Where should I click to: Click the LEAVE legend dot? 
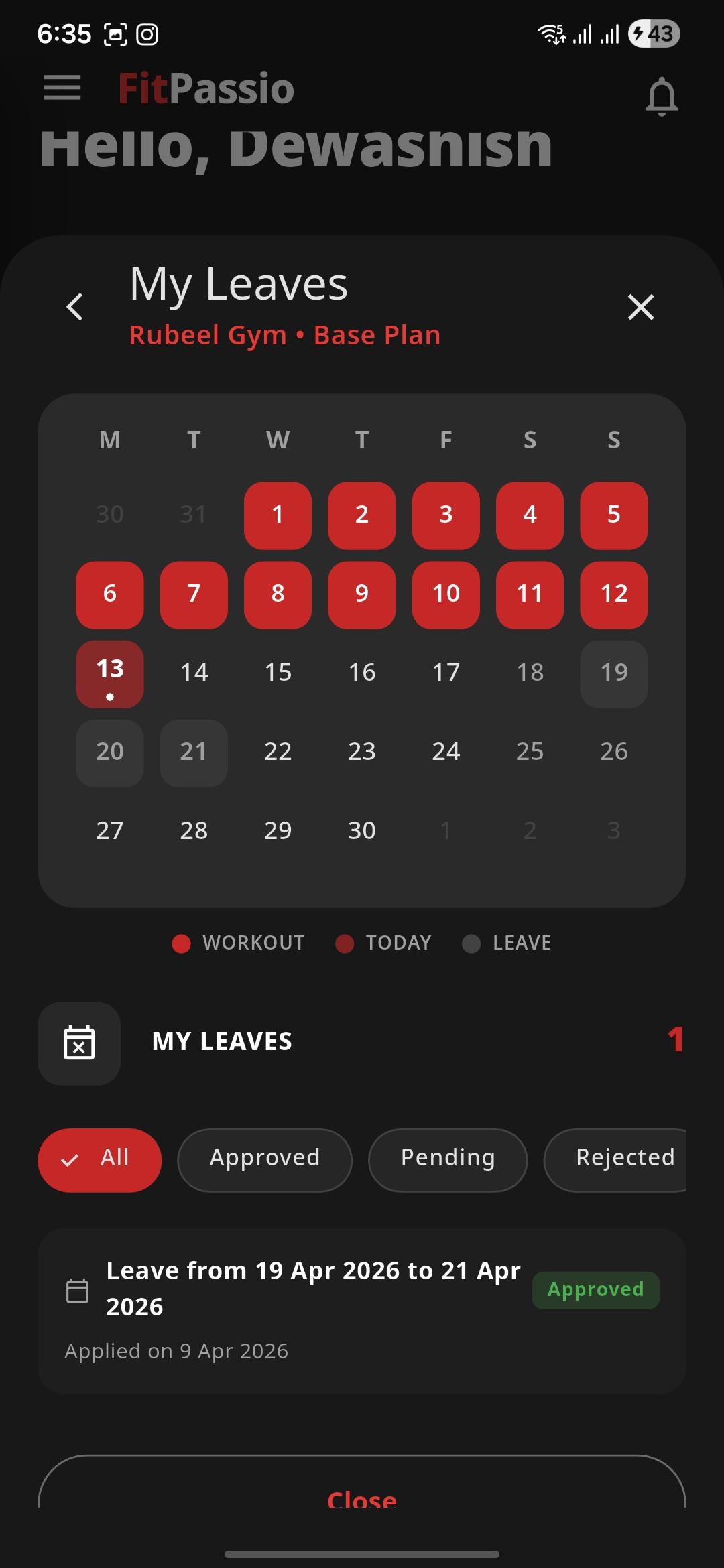(472, 943)
